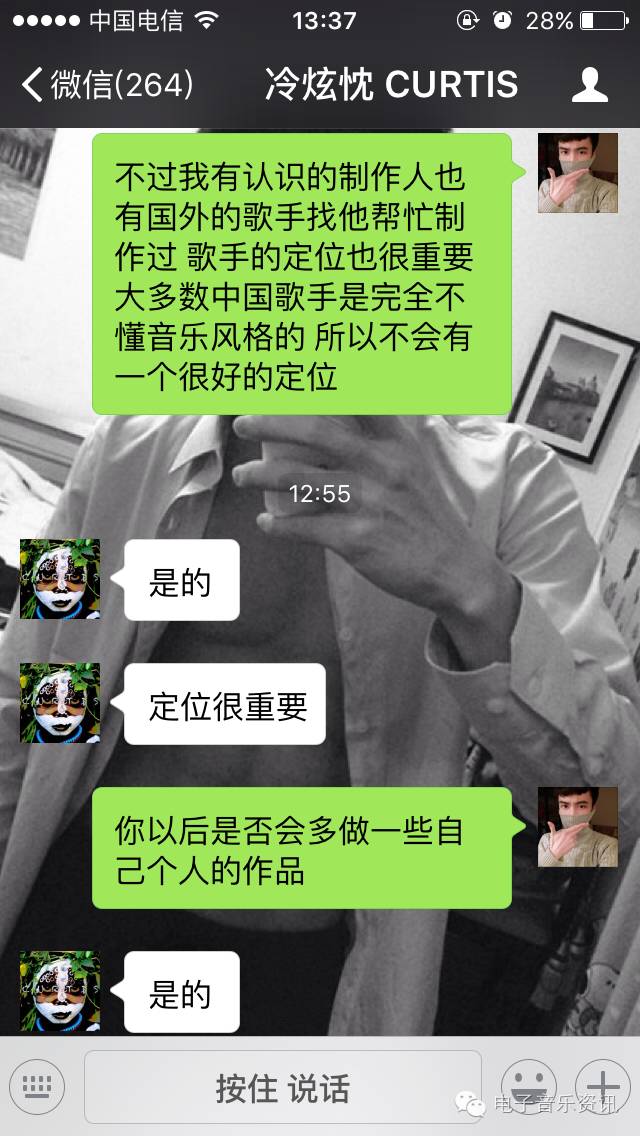This screenshot has width=640, height=1136.
Task: Open the plus attachments menu
Action: point(602,1087)
